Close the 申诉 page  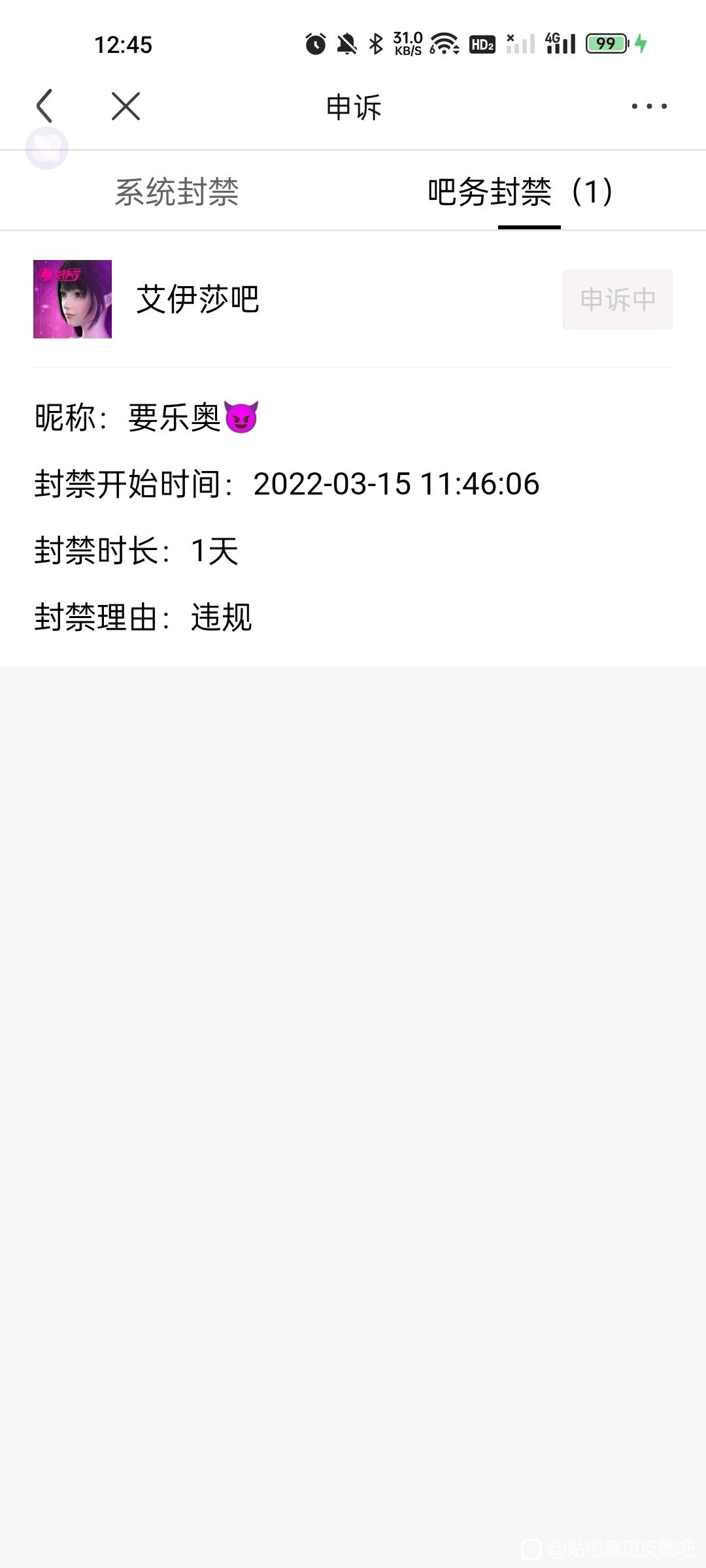click(126, 106)
